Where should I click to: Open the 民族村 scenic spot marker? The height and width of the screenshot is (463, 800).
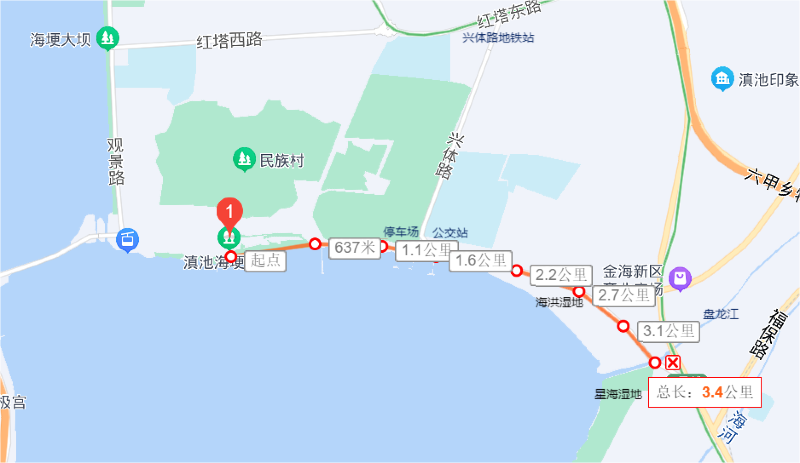click(243, 158)
